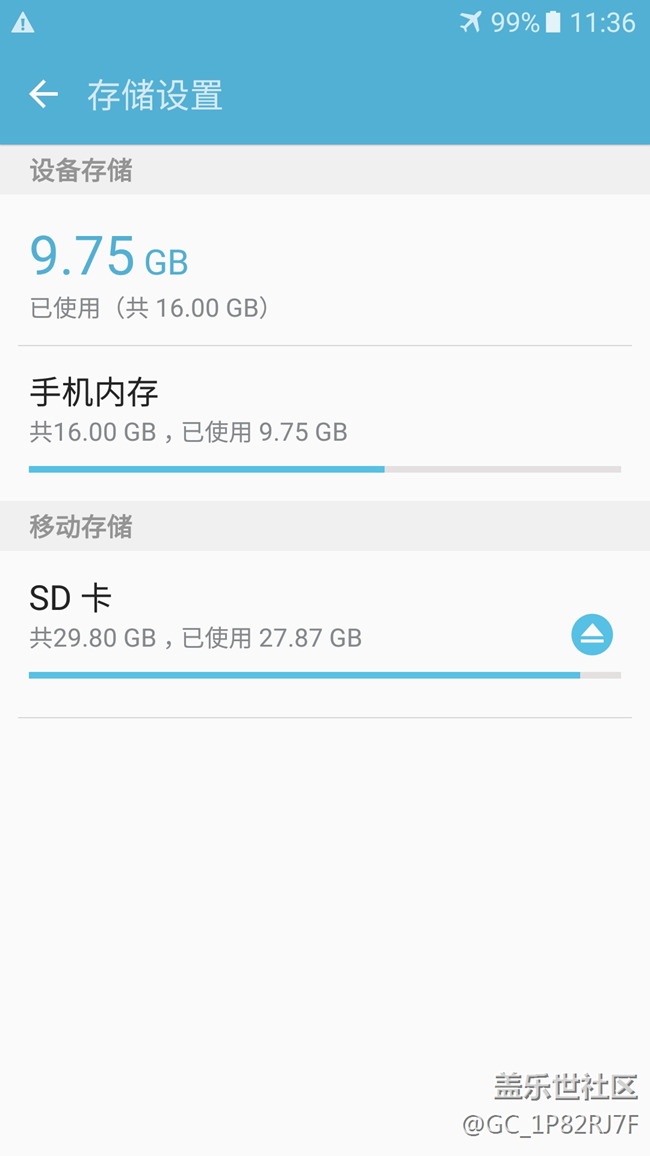This screenshot has height=1156, width=650.
Task: Open the SD 卡 storage row
Action: [x=325, y=634]
